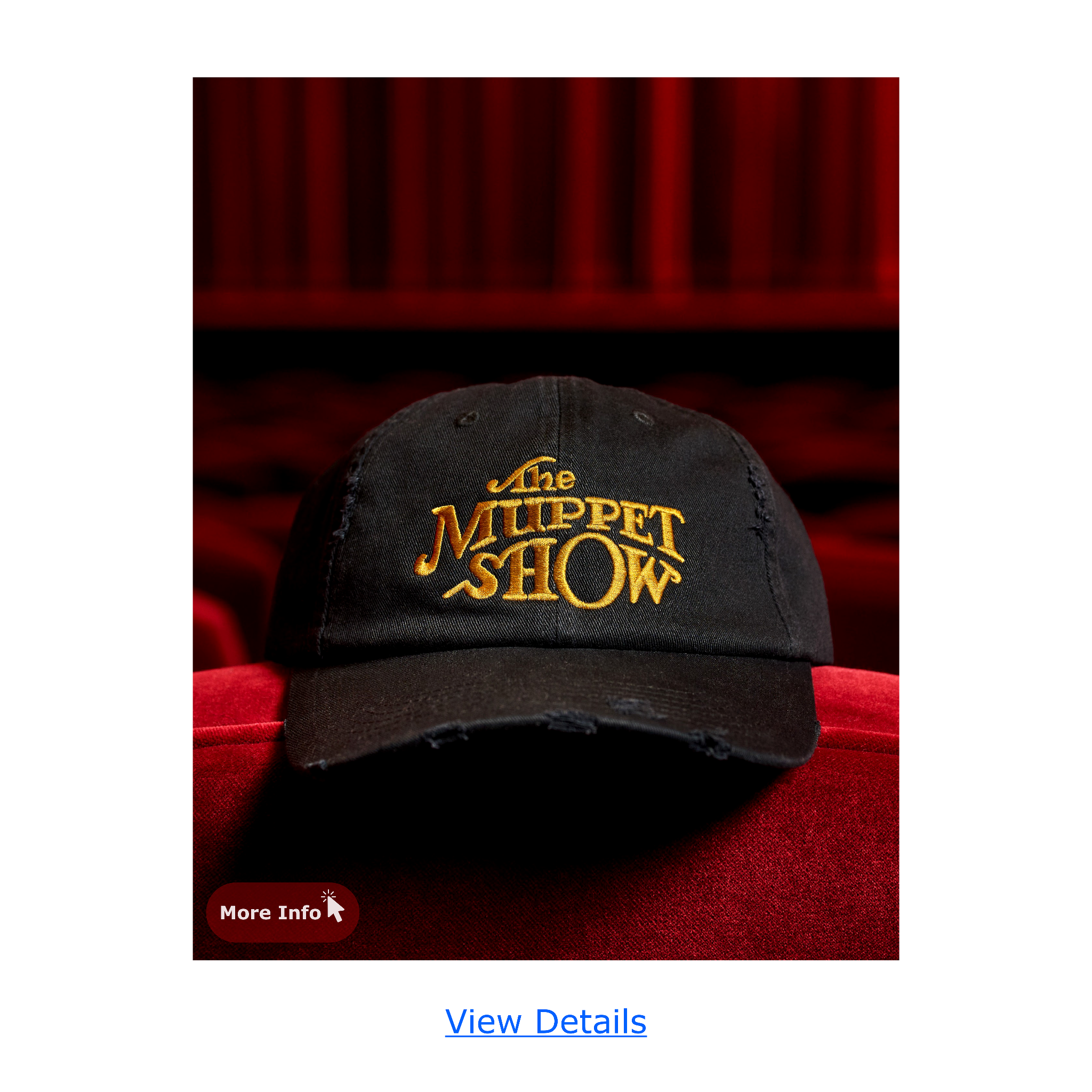Tap the More Info button
Viewport: 1092px width, 1092px height.
pos(282,913)
